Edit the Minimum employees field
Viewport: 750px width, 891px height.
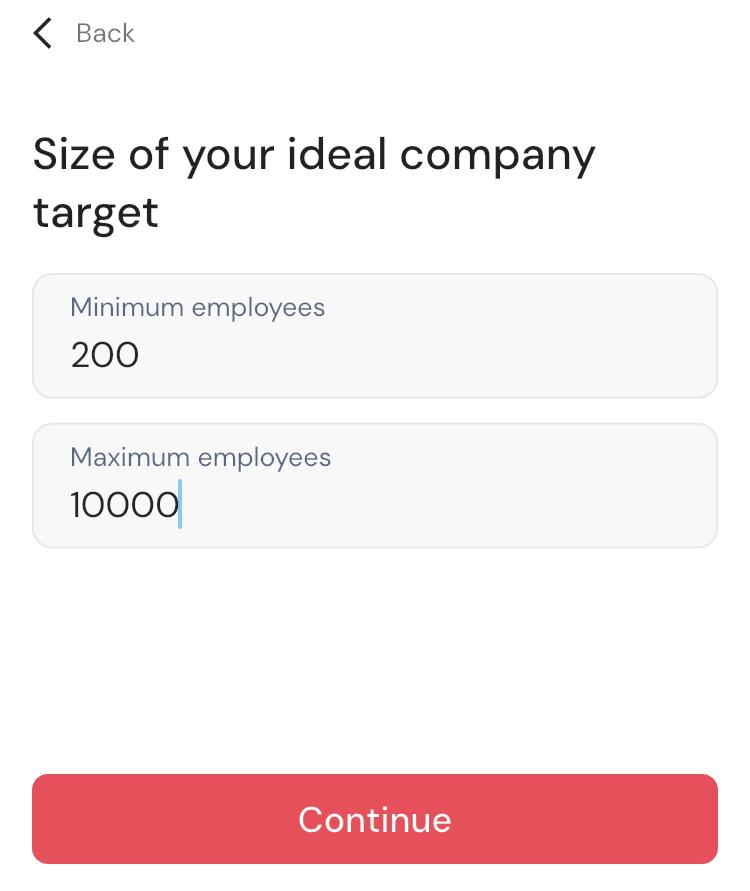point(374,337)
